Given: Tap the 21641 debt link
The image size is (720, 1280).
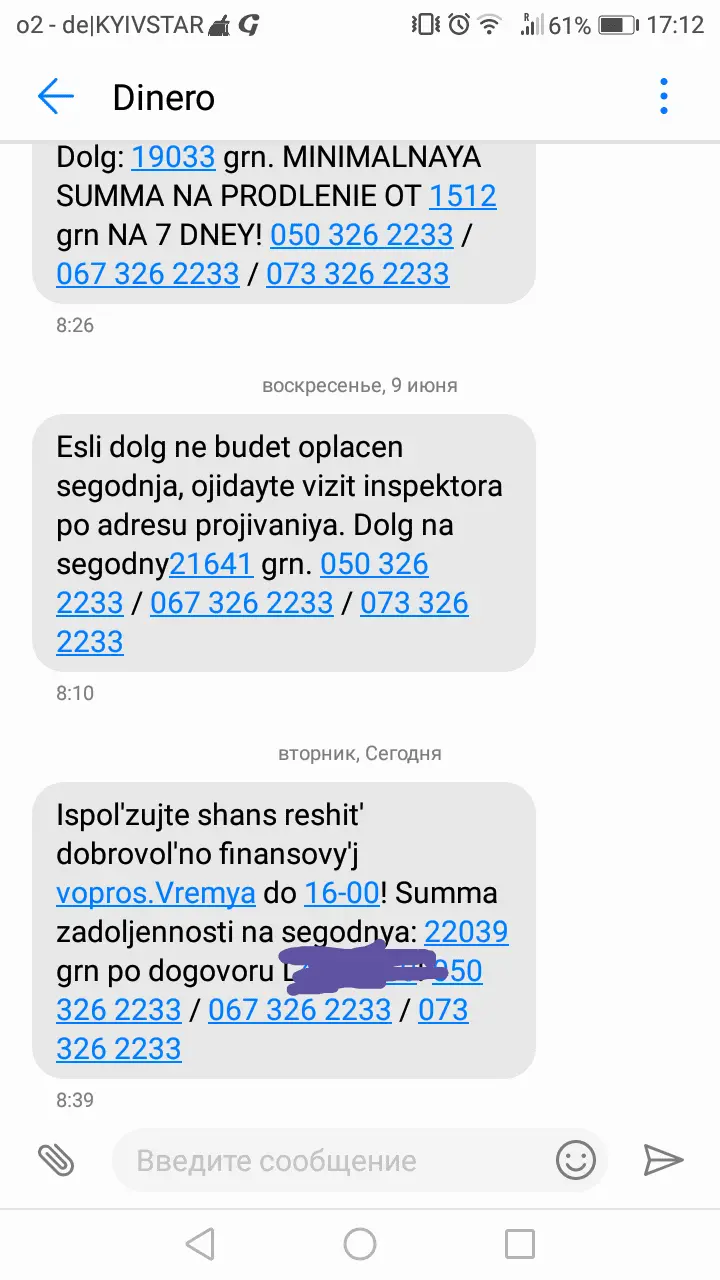Looking at the screenshot, I should (211, 565).
